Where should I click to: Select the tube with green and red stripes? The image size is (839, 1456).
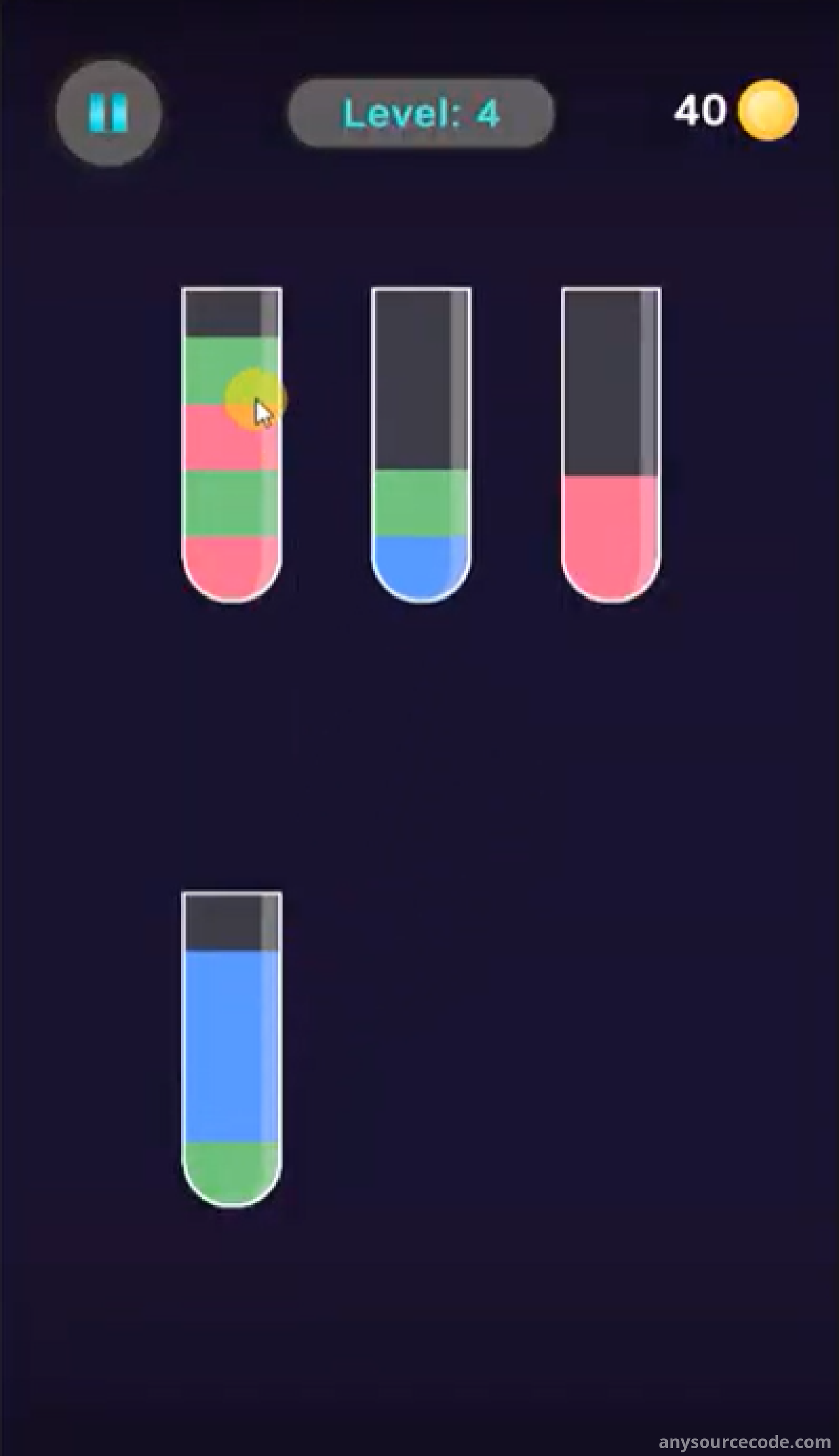click(x=232, y=444)
